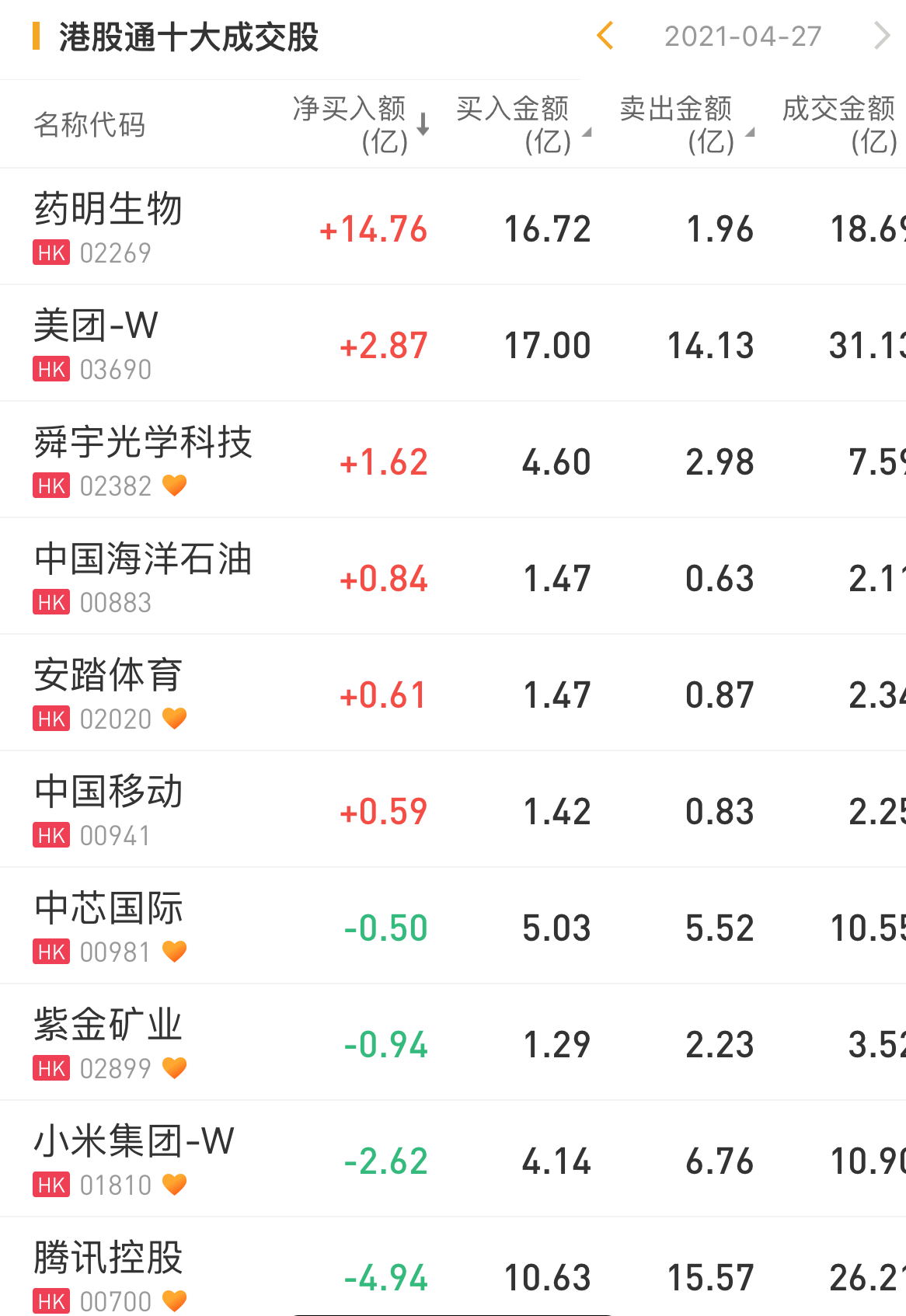This screenshot has height=1316, width=906.
Task: View 舜宇光学科技 stock page
Action: click(x=143, y=459)
